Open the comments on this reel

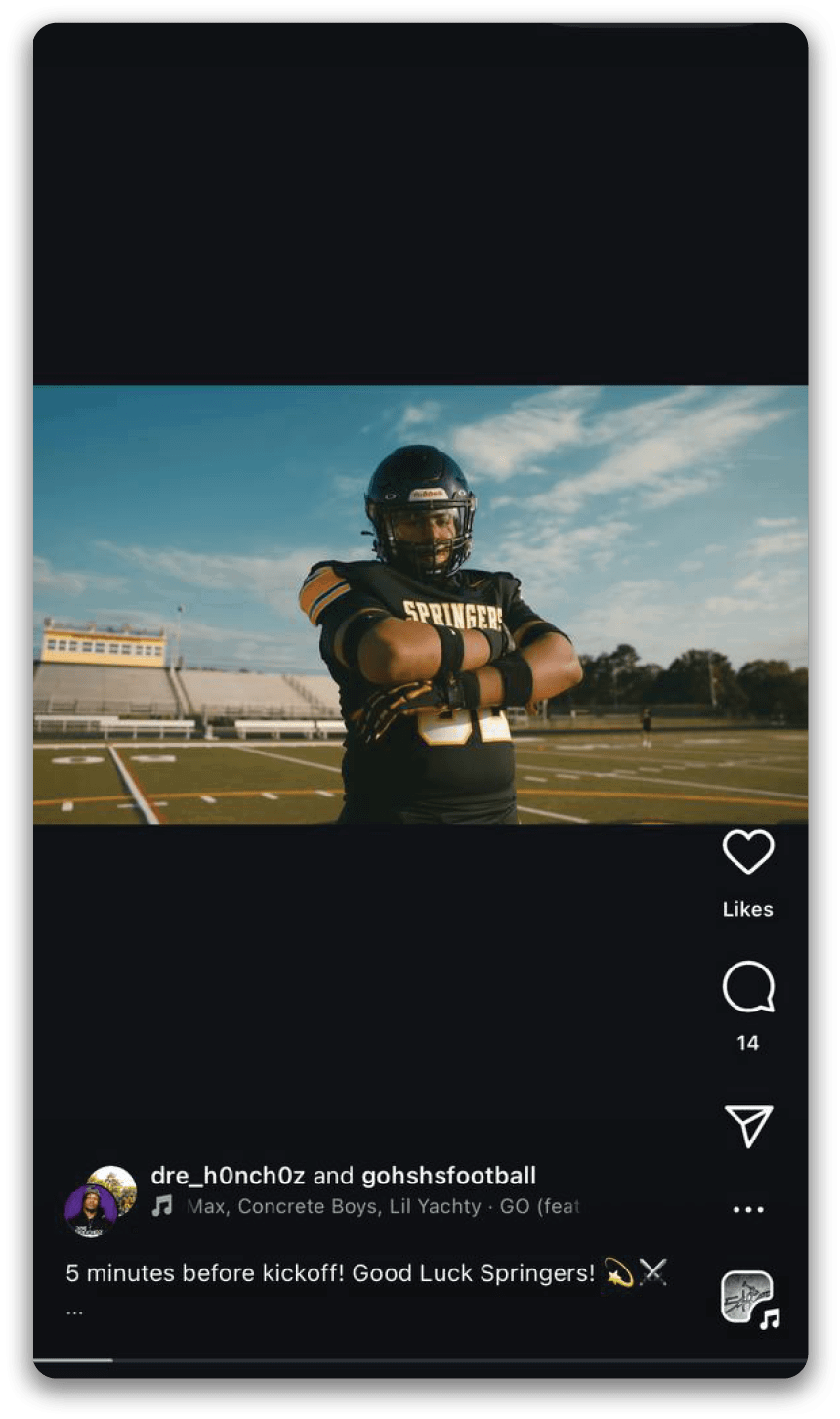[x=747, y=987]
